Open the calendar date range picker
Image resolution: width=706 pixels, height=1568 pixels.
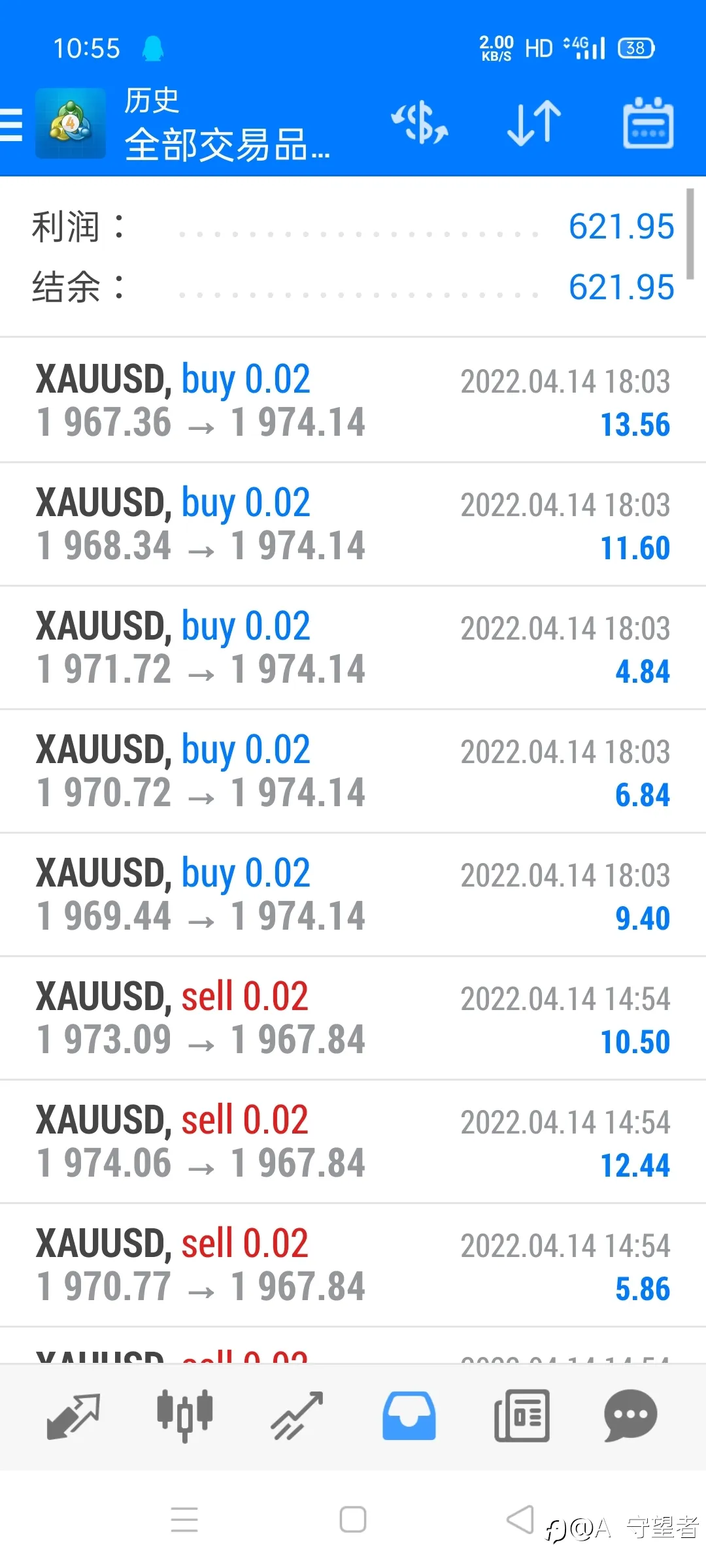pos(648,123)
